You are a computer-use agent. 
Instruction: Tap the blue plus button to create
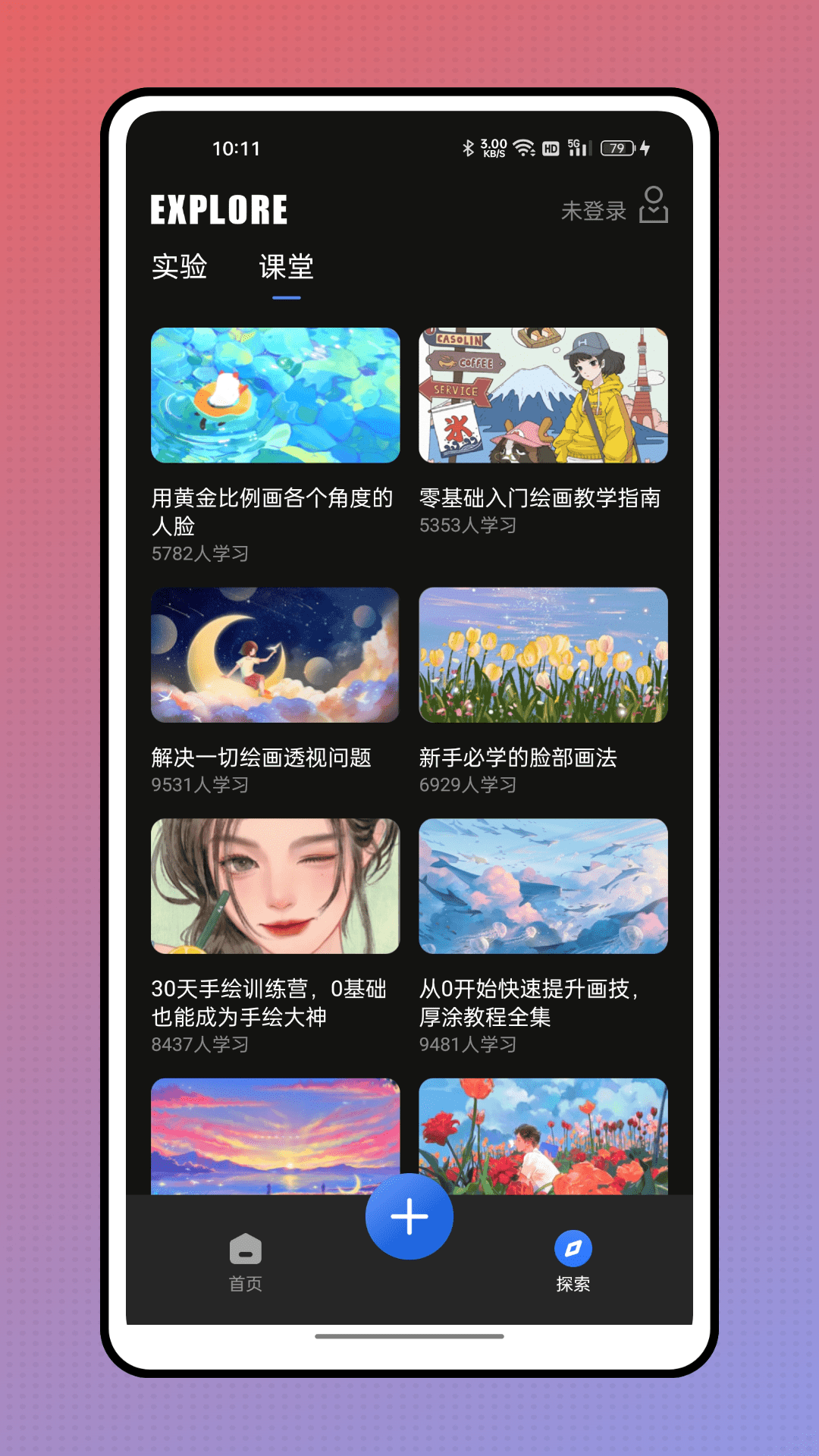[409, 1214]
